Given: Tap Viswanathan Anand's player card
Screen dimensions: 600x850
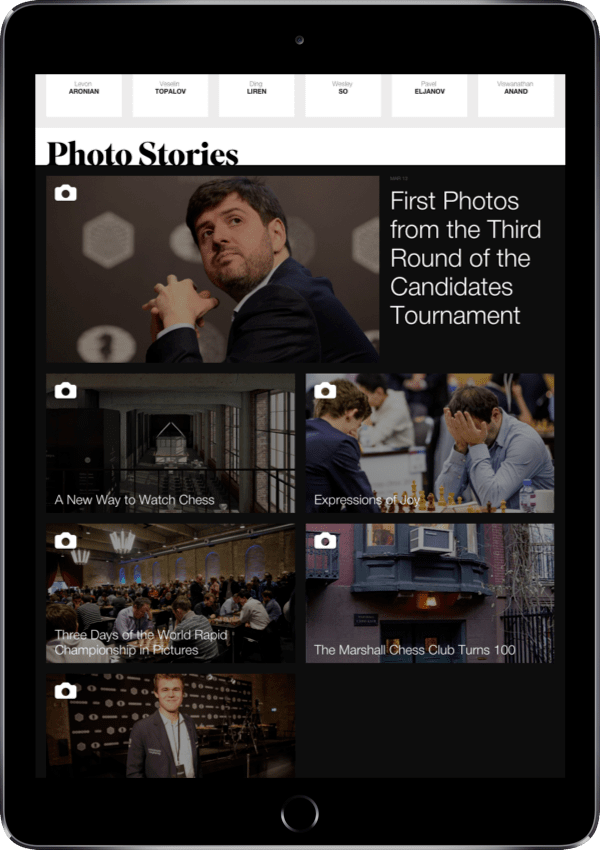Looking at the screenshot, I should point(515,94).
